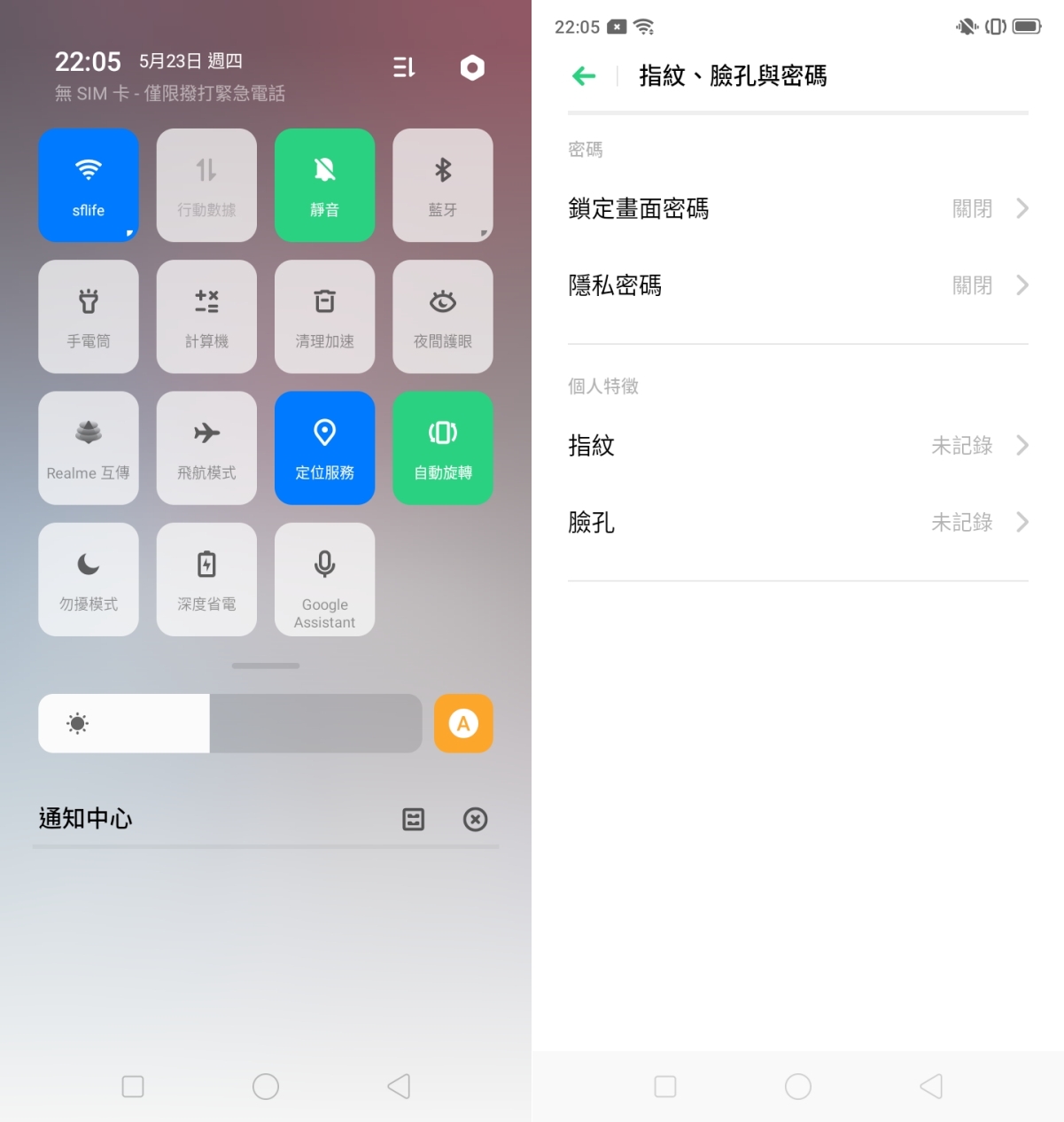This screenshot has height=1122, width=1064.
Task: Clear all notifications in 通知中心
Action: (x=475, y=819)
